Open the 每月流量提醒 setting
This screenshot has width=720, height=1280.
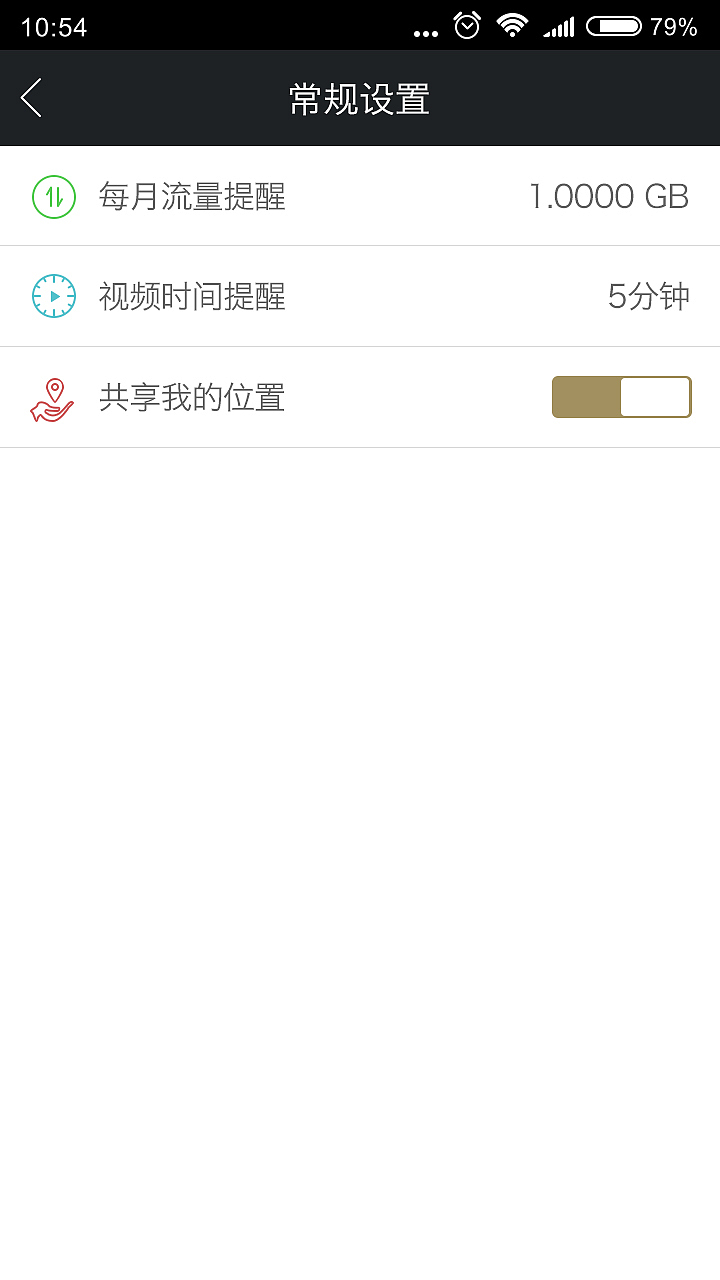360,196
